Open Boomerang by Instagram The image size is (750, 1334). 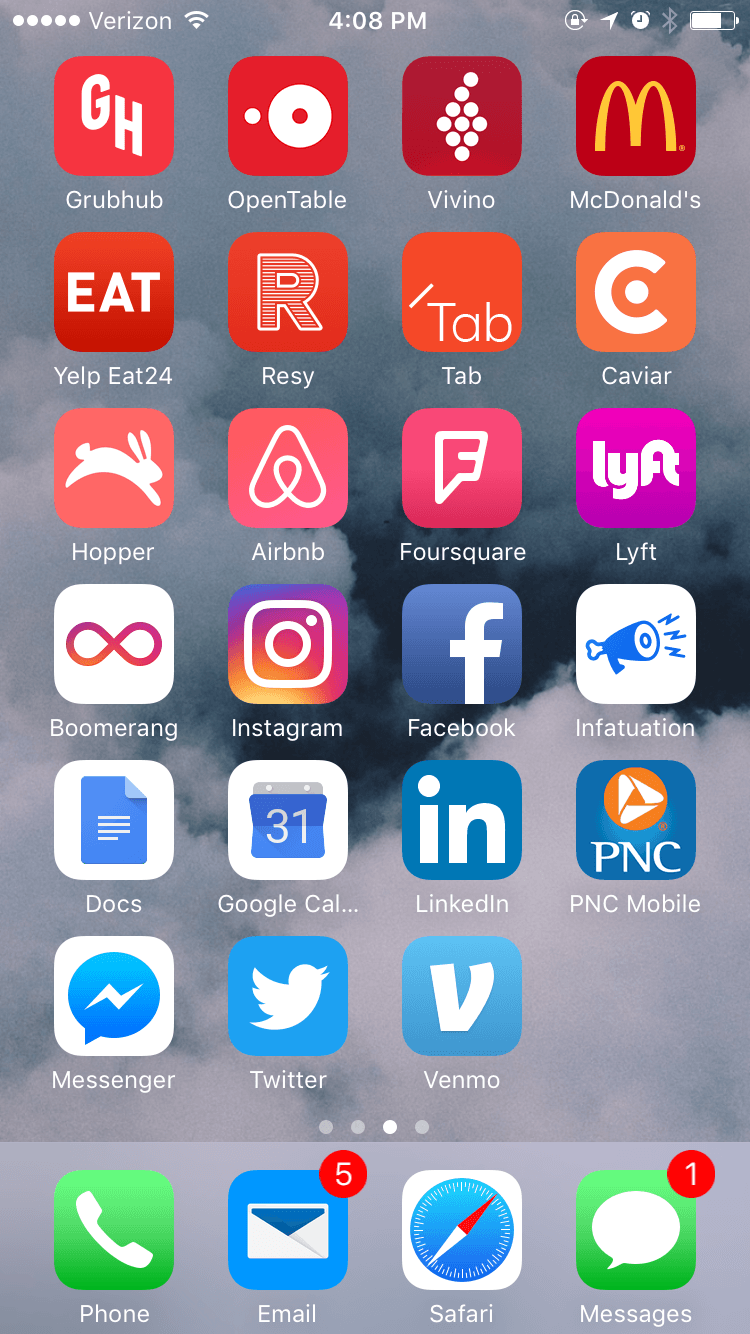pyautogui.click(x=113, y=643)
